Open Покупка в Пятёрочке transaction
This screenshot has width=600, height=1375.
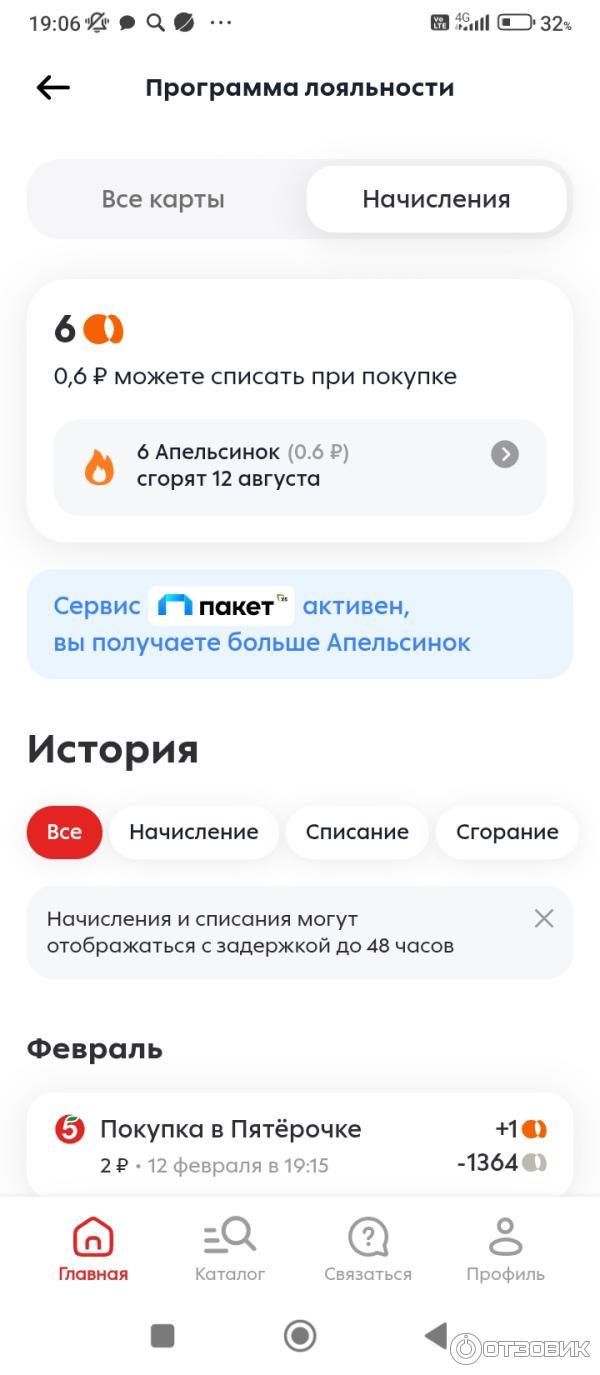[299, 1145]
